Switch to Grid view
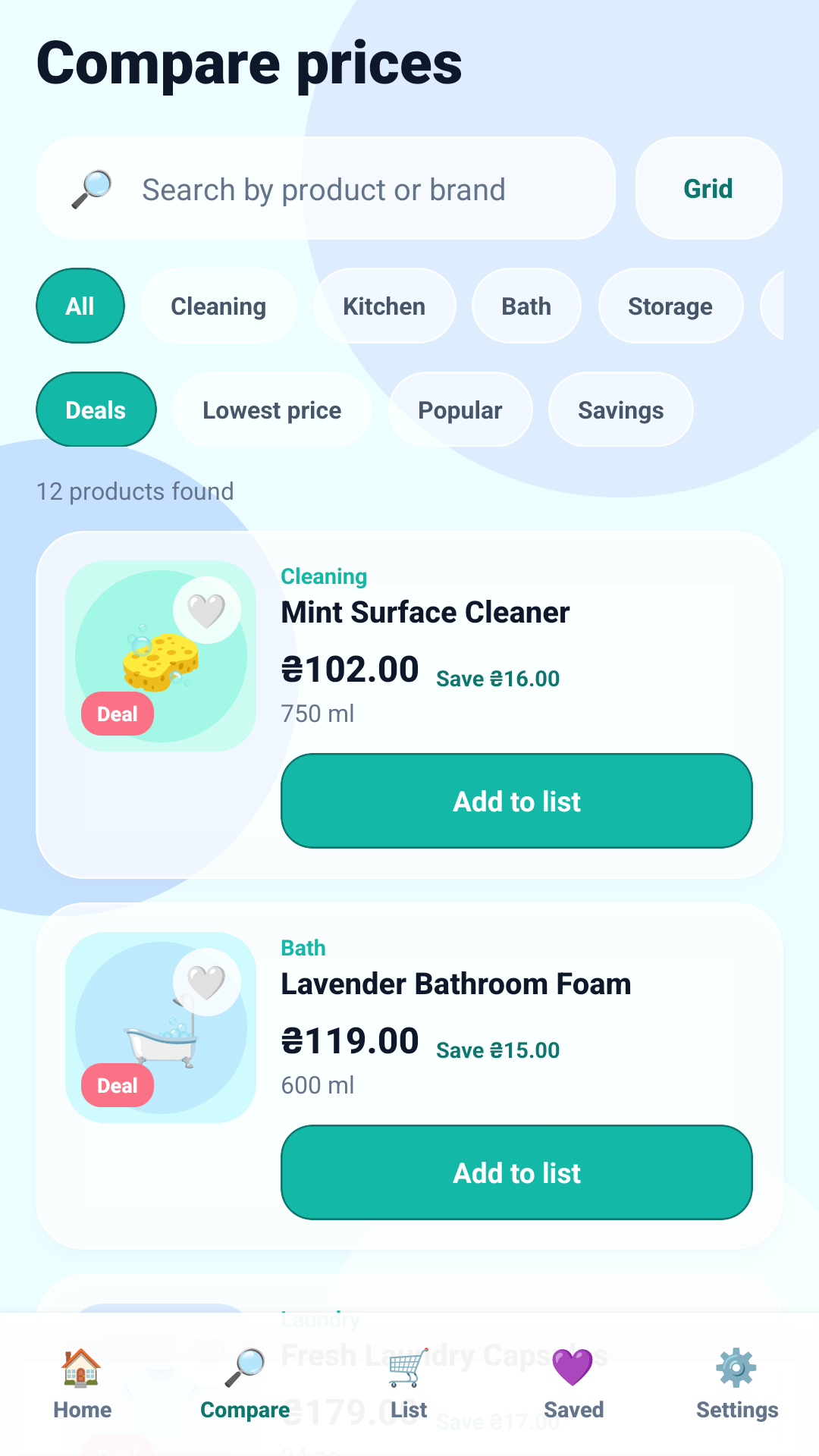 pos(708,189)
